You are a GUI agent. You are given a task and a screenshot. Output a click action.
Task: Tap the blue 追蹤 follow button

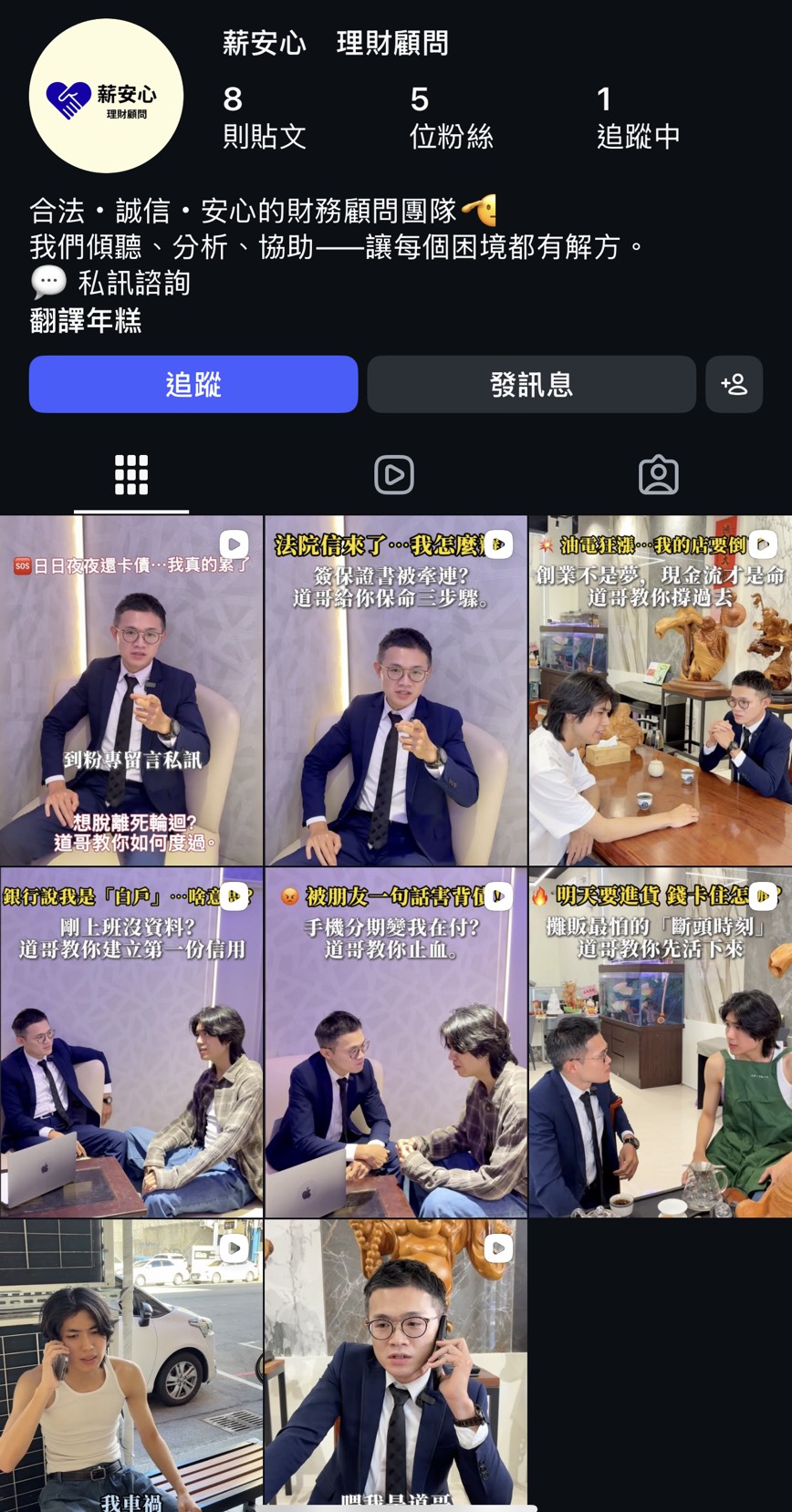point(193,384)
